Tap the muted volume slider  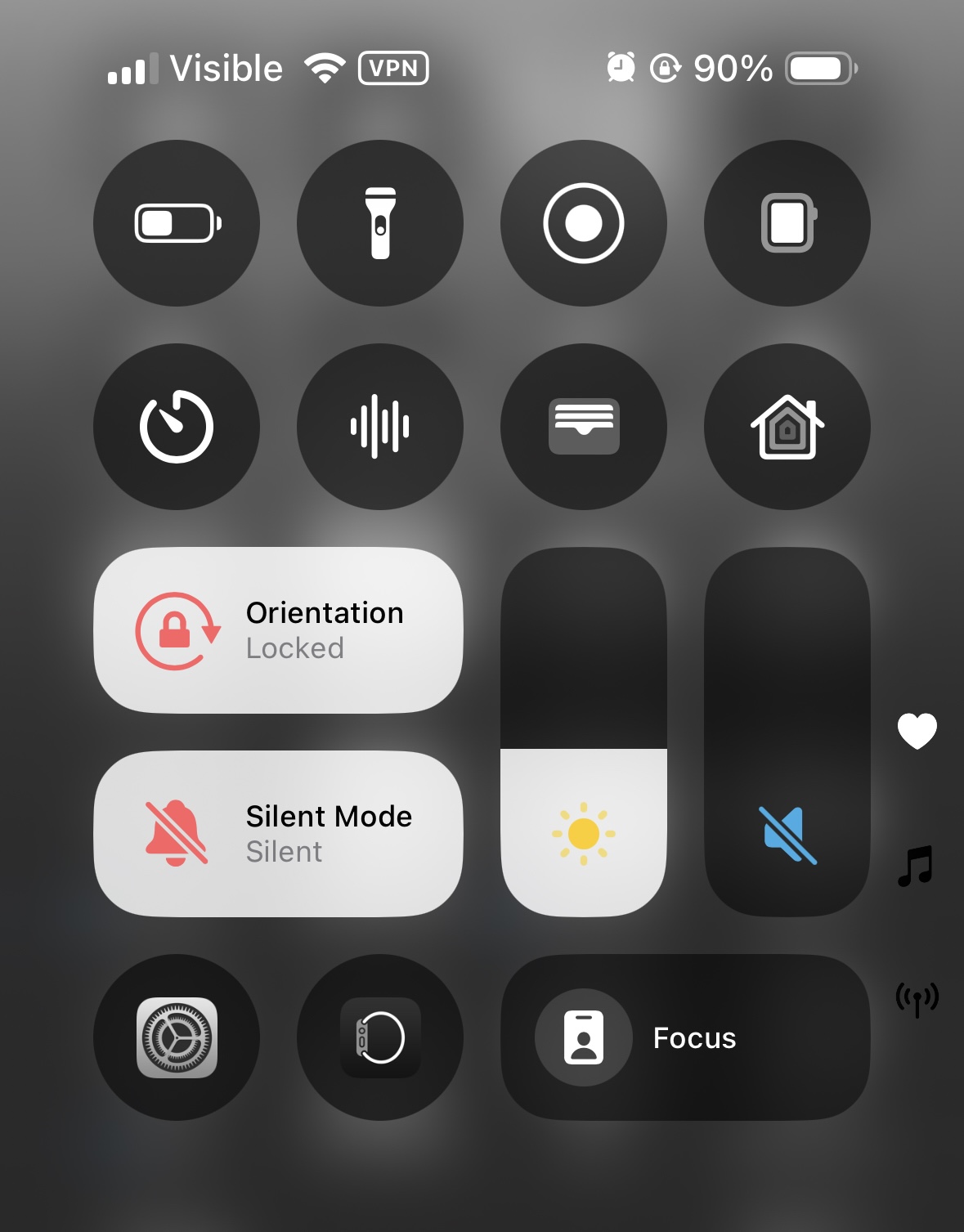point(787,732)
